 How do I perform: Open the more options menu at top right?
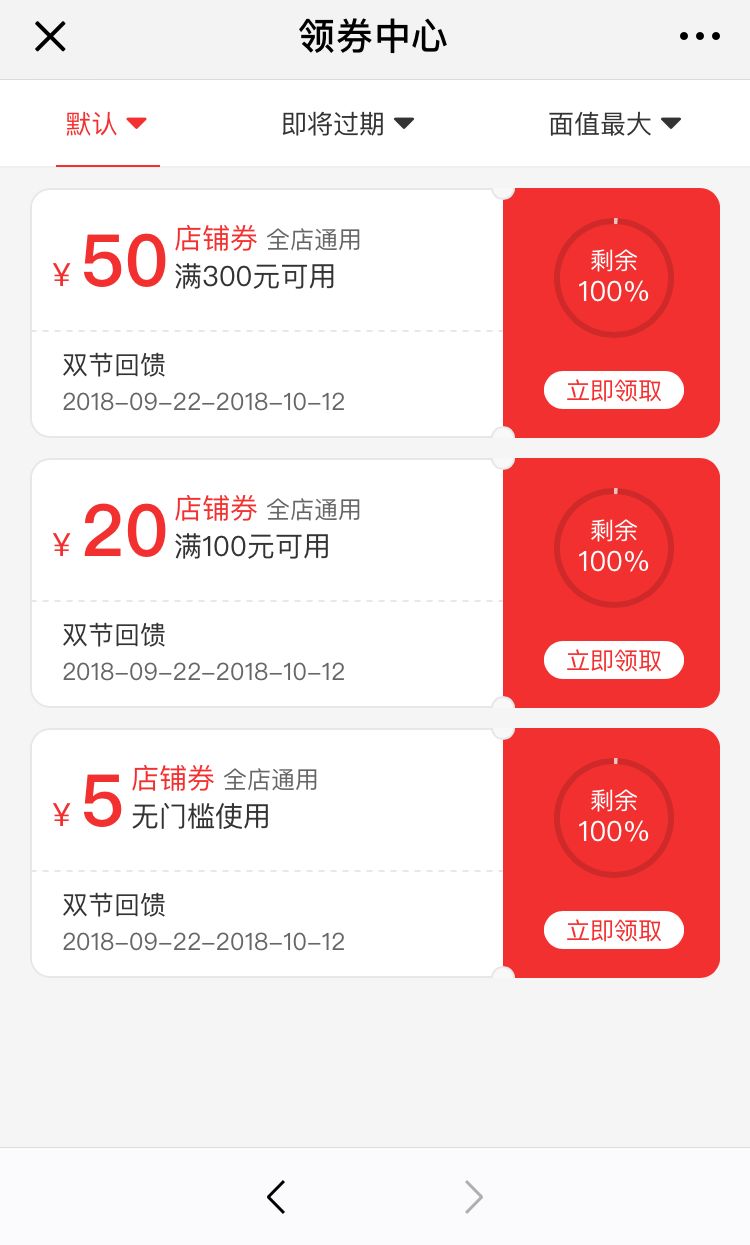(x=699, y=36)
